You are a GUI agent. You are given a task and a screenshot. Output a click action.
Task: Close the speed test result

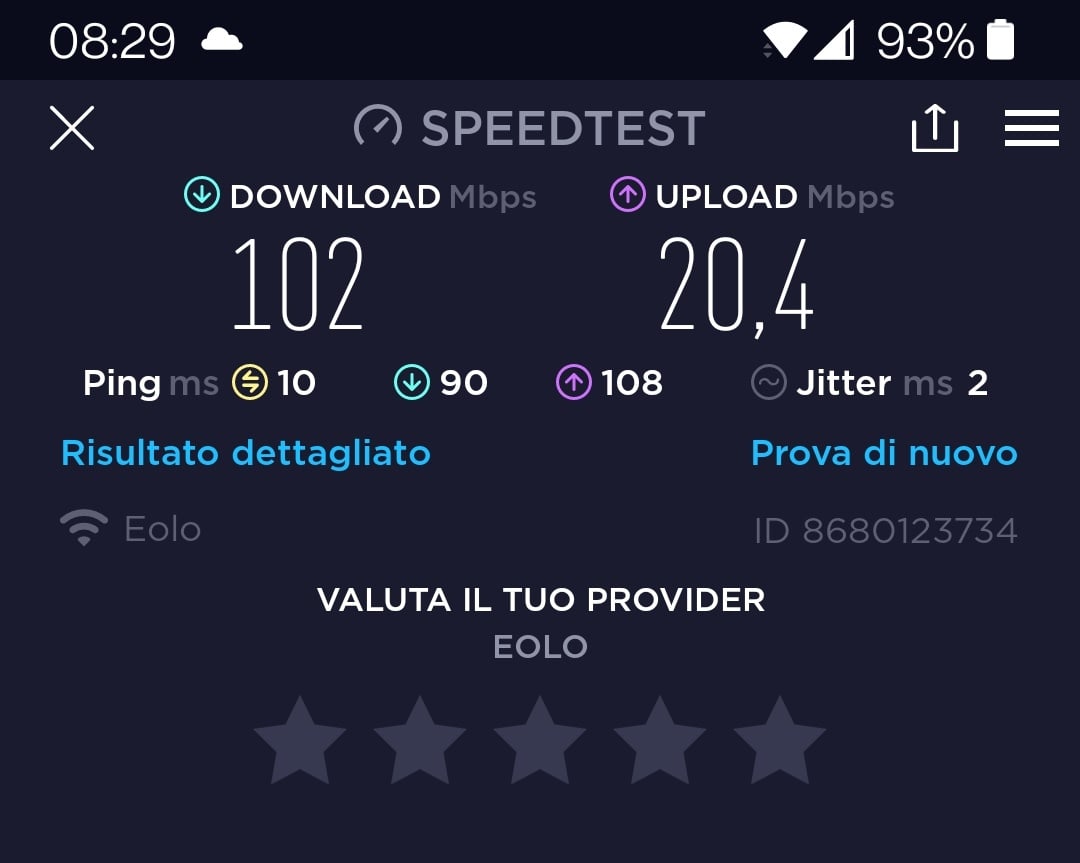click(72, 128)
